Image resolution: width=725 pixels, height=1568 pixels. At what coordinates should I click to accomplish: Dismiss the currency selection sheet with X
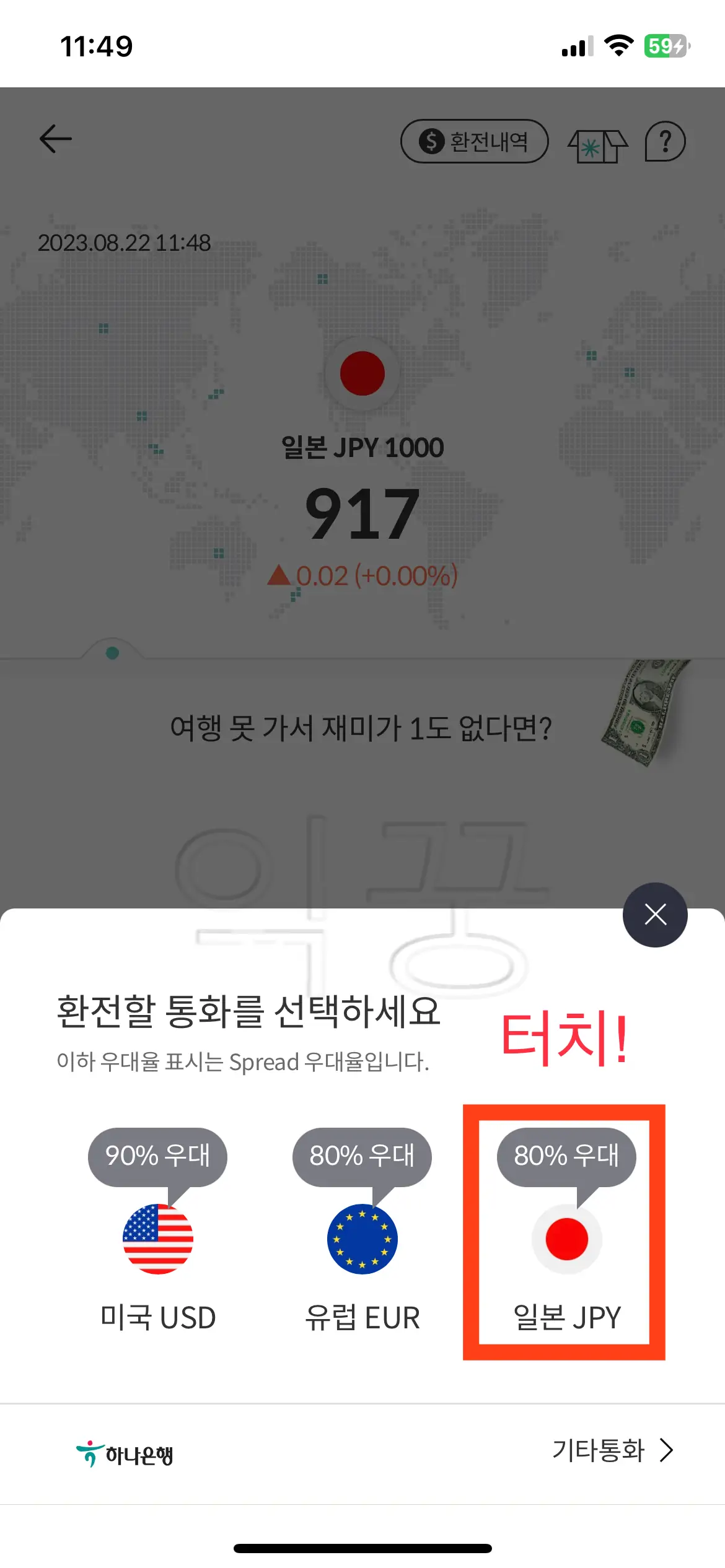click(x=655, y=915)
